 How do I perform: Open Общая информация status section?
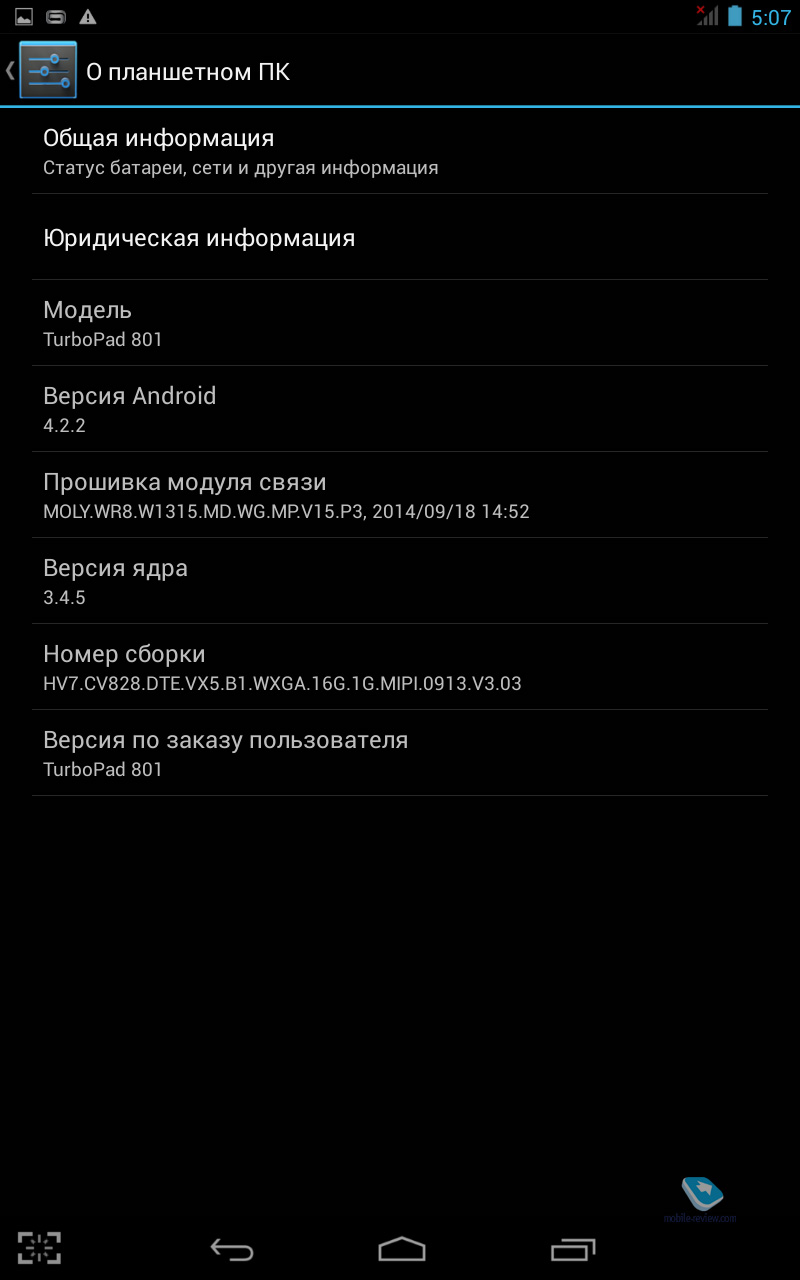coord(400,151)
